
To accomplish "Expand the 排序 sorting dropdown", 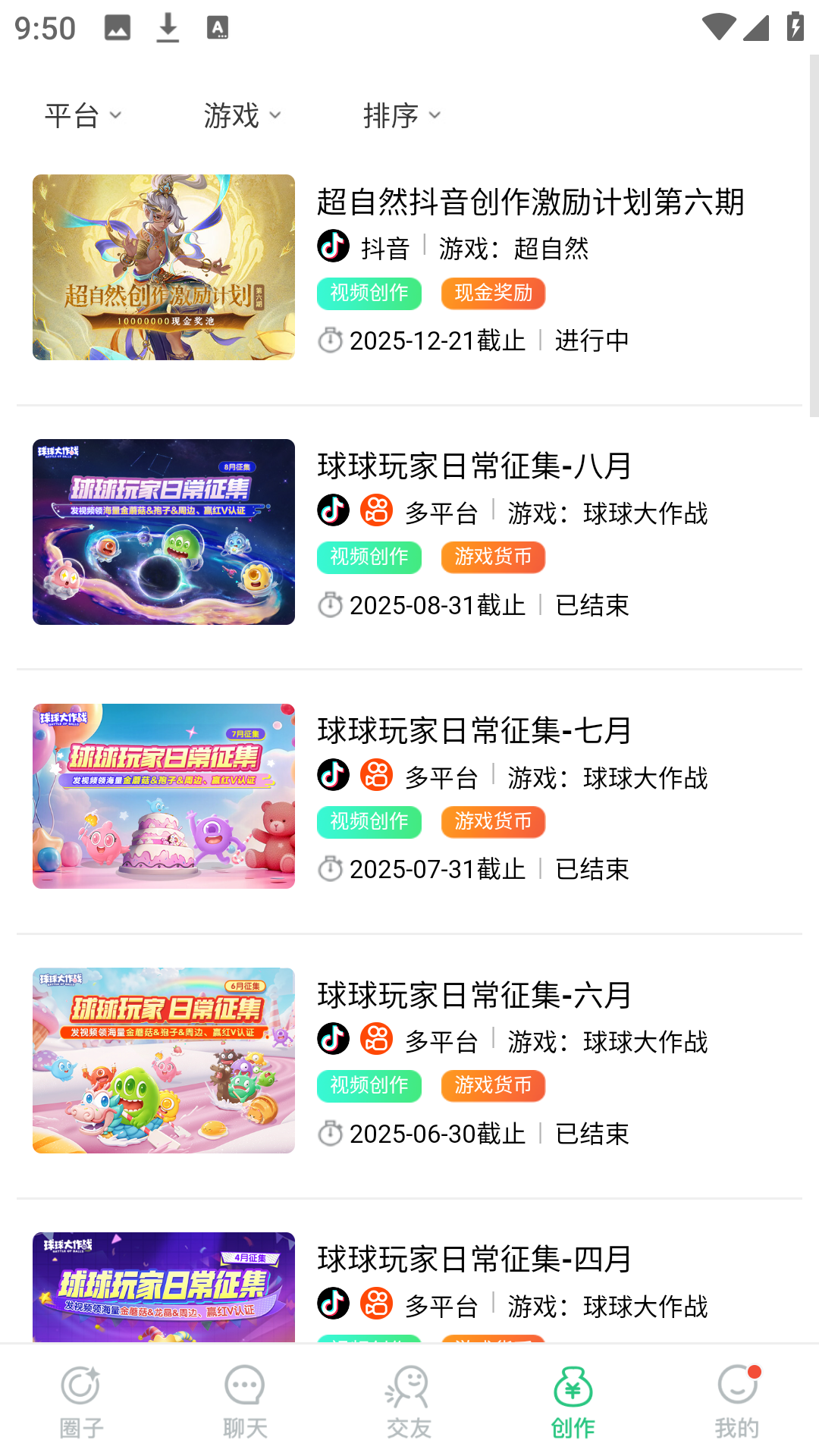I will point(403,115).
